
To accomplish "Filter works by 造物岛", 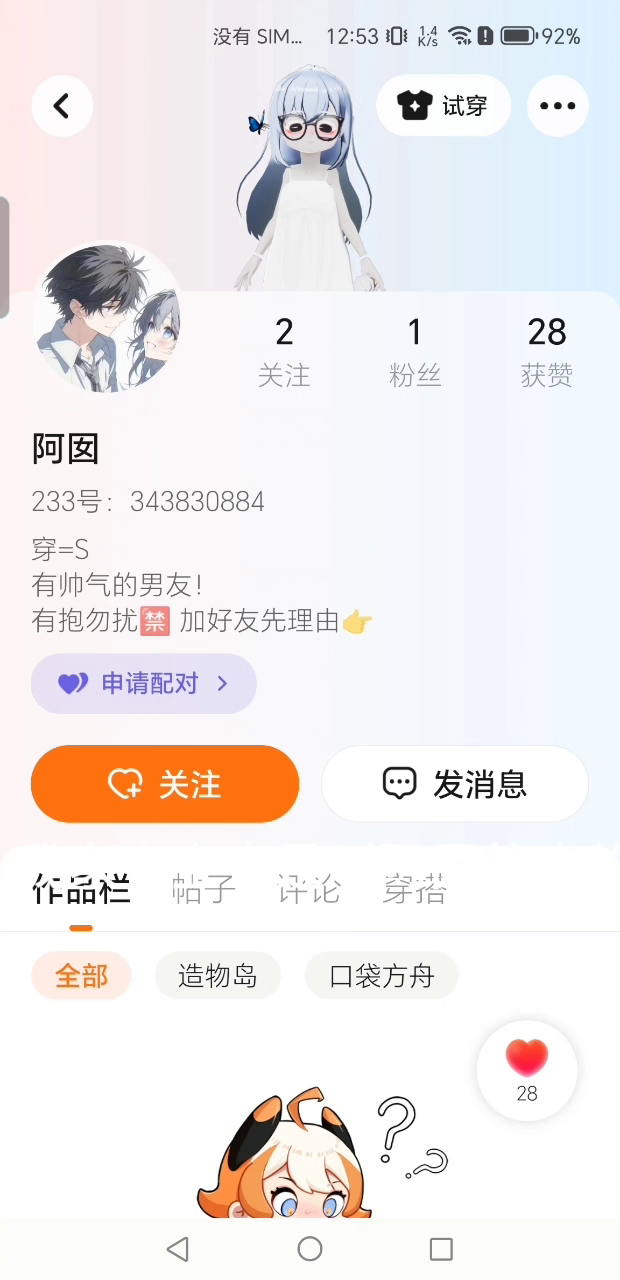I will (218, 976).
